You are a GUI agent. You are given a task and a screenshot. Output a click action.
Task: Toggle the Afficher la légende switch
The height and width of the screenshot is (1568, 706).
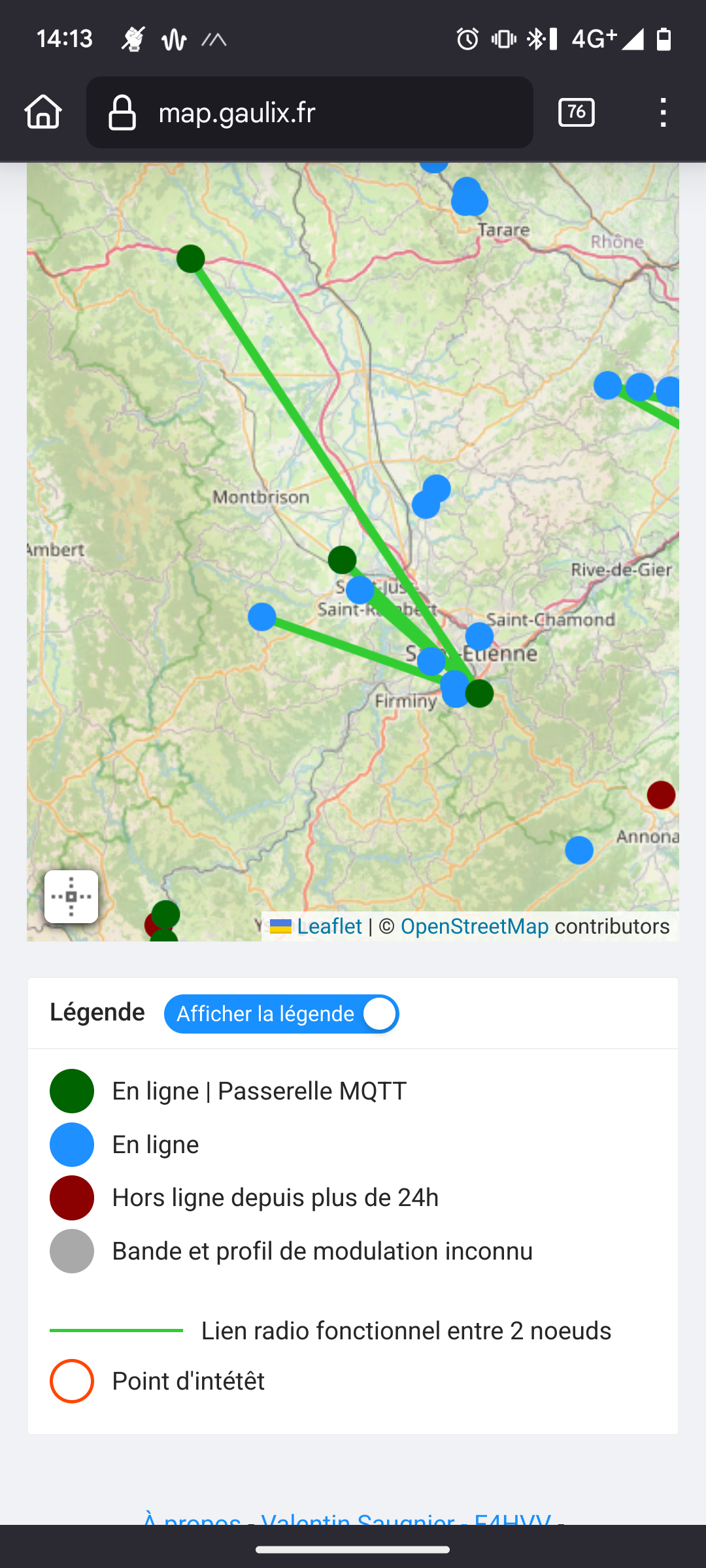coord(282,1014)
